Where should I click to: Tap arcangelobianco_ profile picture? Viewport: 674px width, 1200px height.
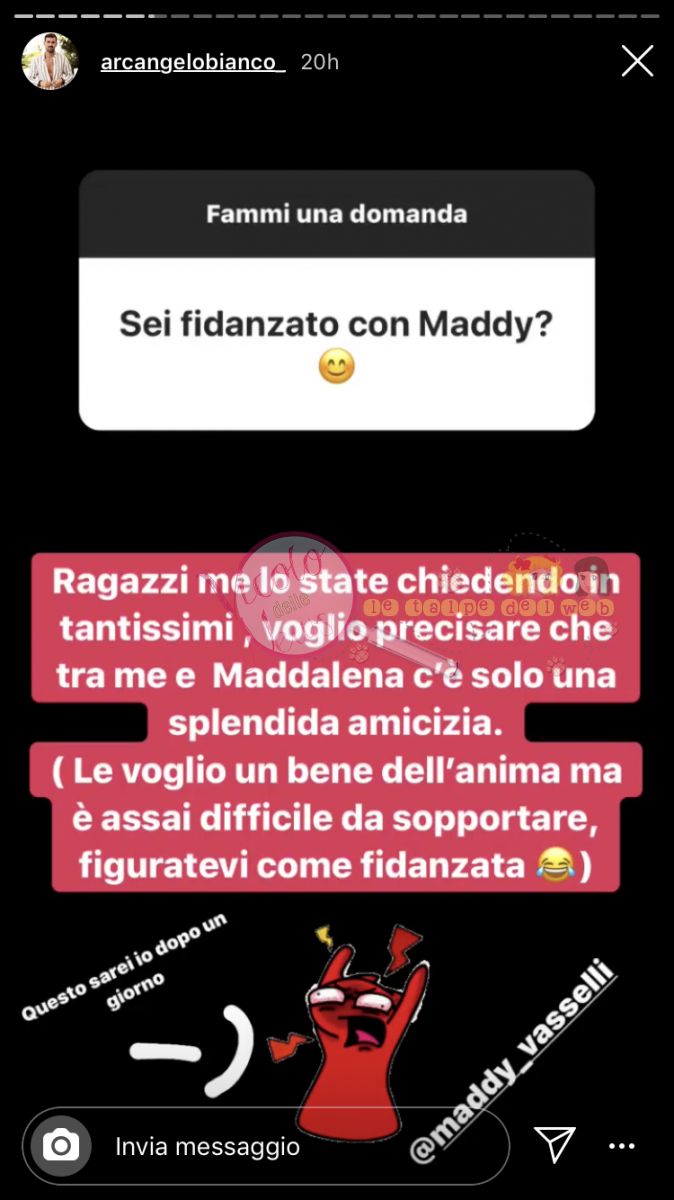click(x=50, y=62)
